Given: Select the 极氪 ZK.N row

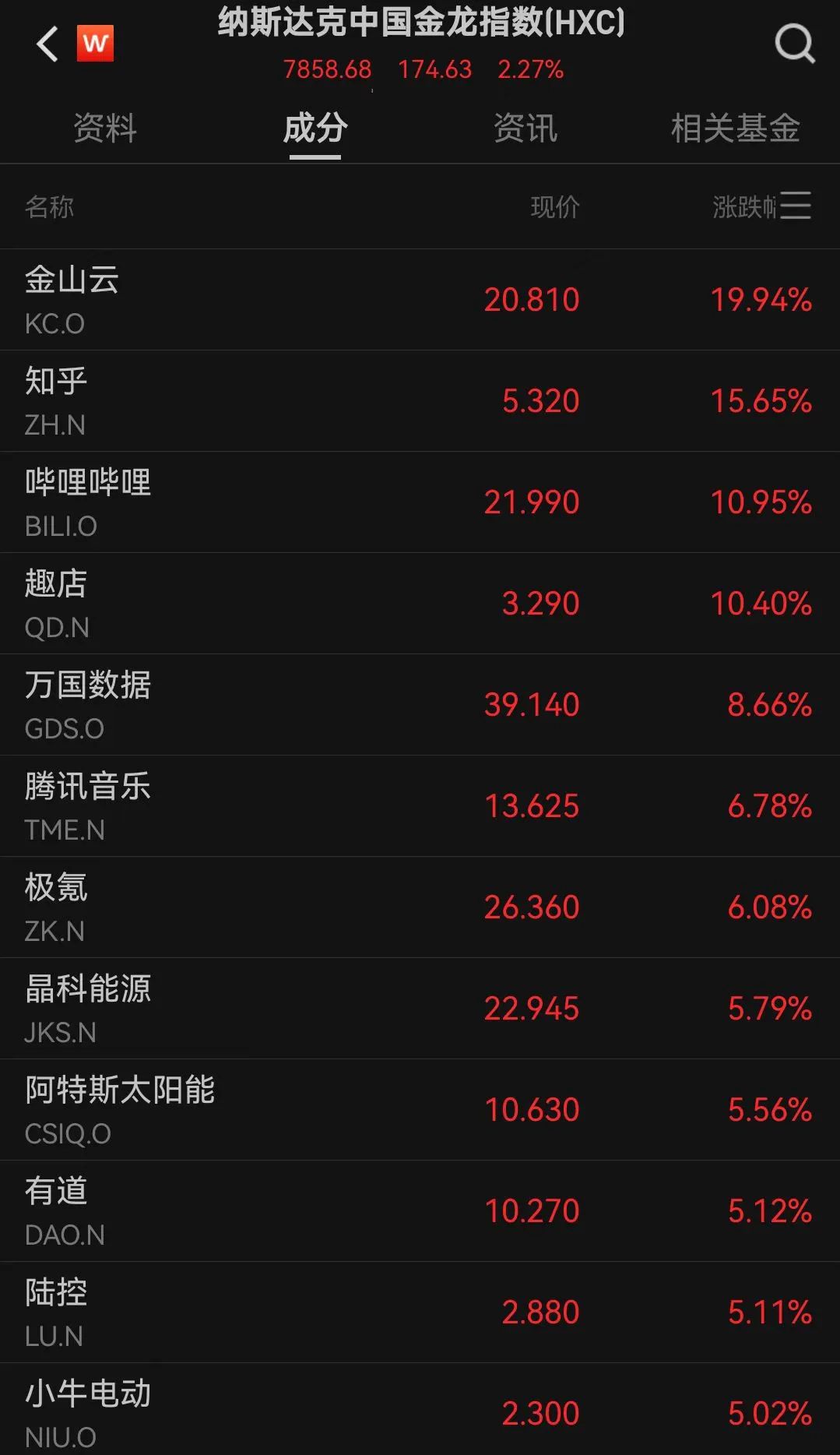Looking at the screenshot, I should click(420, 907).
